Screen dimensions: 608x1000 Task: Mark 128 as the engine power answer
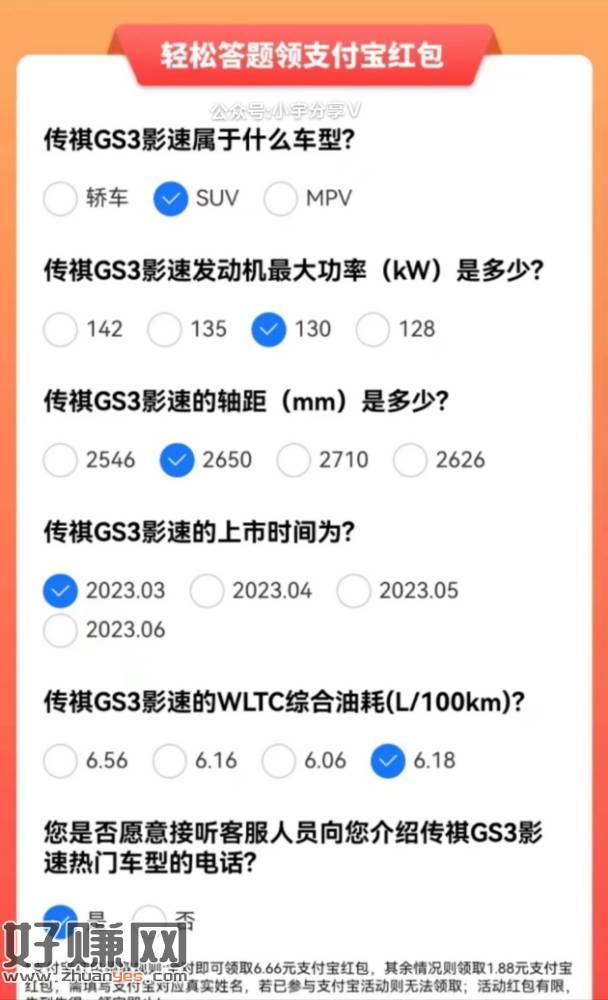click(x=372, y=329)
